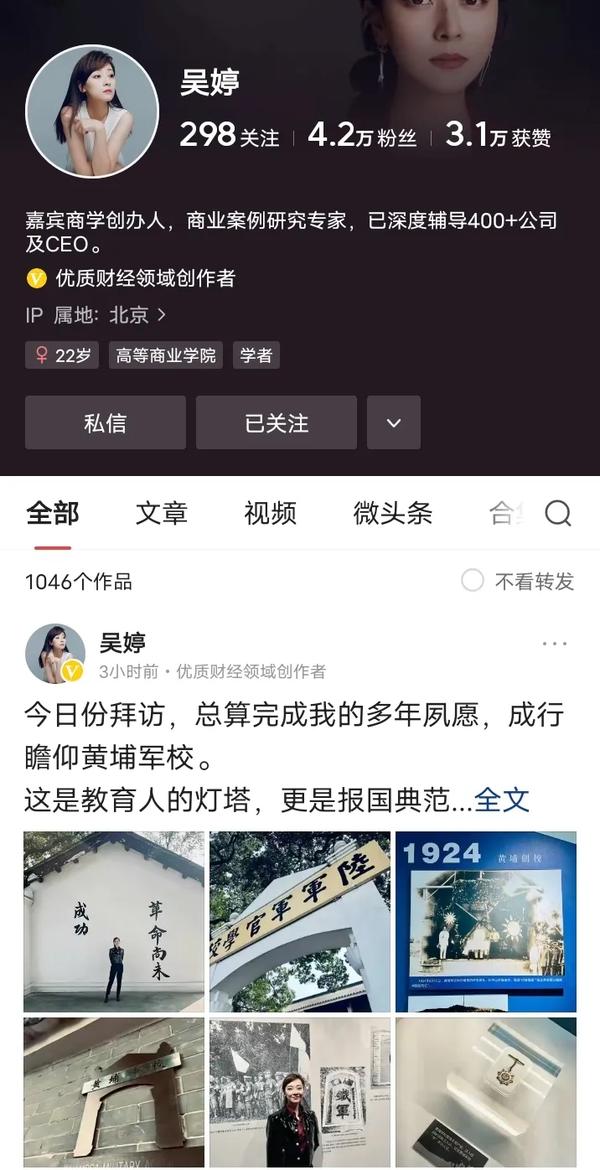Image resolution: width=600 pixels, height=1170 pixels.
Task: View the 1924 黄埔 photo
Action: pyautogui.click(x=485, y=921)
